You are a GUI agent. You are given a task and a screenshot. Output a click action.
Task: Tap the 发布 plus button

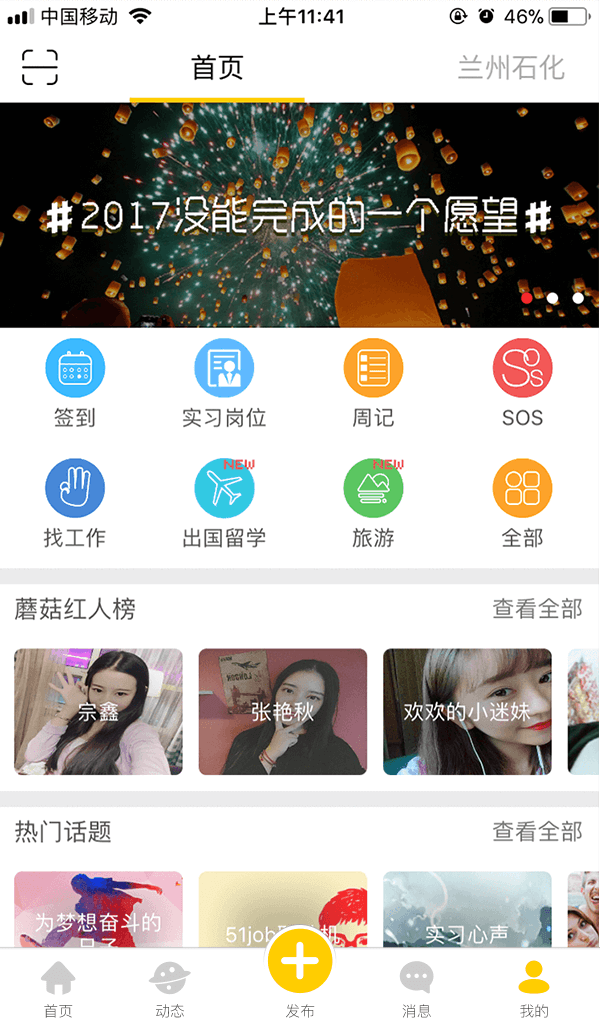pyautogui.click(x=300, y=962)
